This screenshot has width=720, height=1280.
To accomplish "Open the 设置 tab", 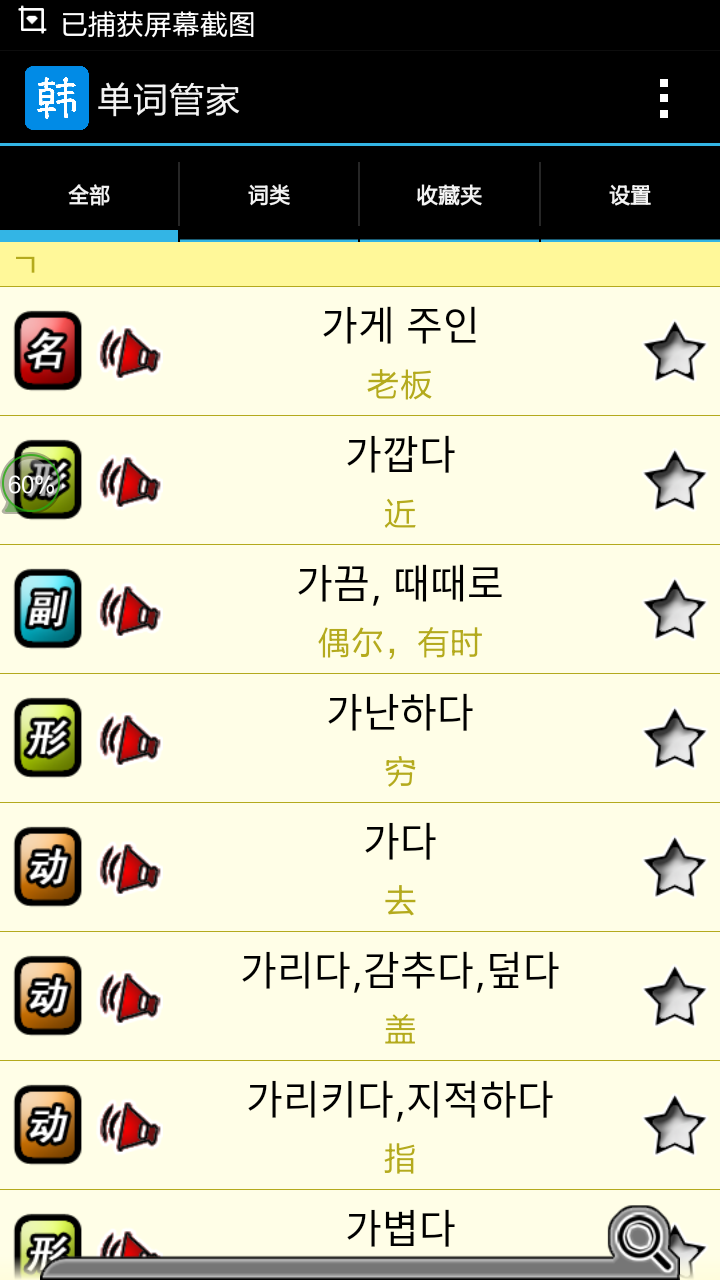I will click(x=630, y=196).
